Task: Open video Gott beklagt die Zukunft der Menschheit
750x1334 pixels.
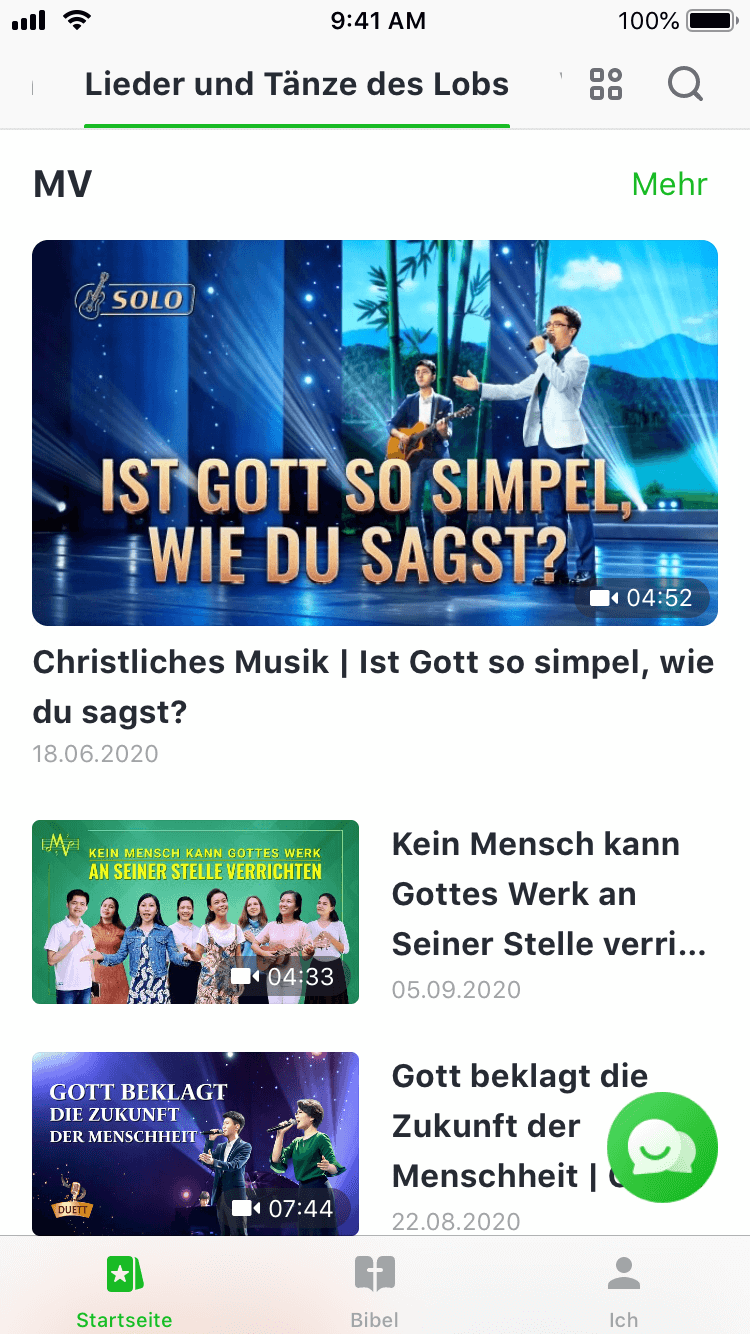Action: point(195,1144)
